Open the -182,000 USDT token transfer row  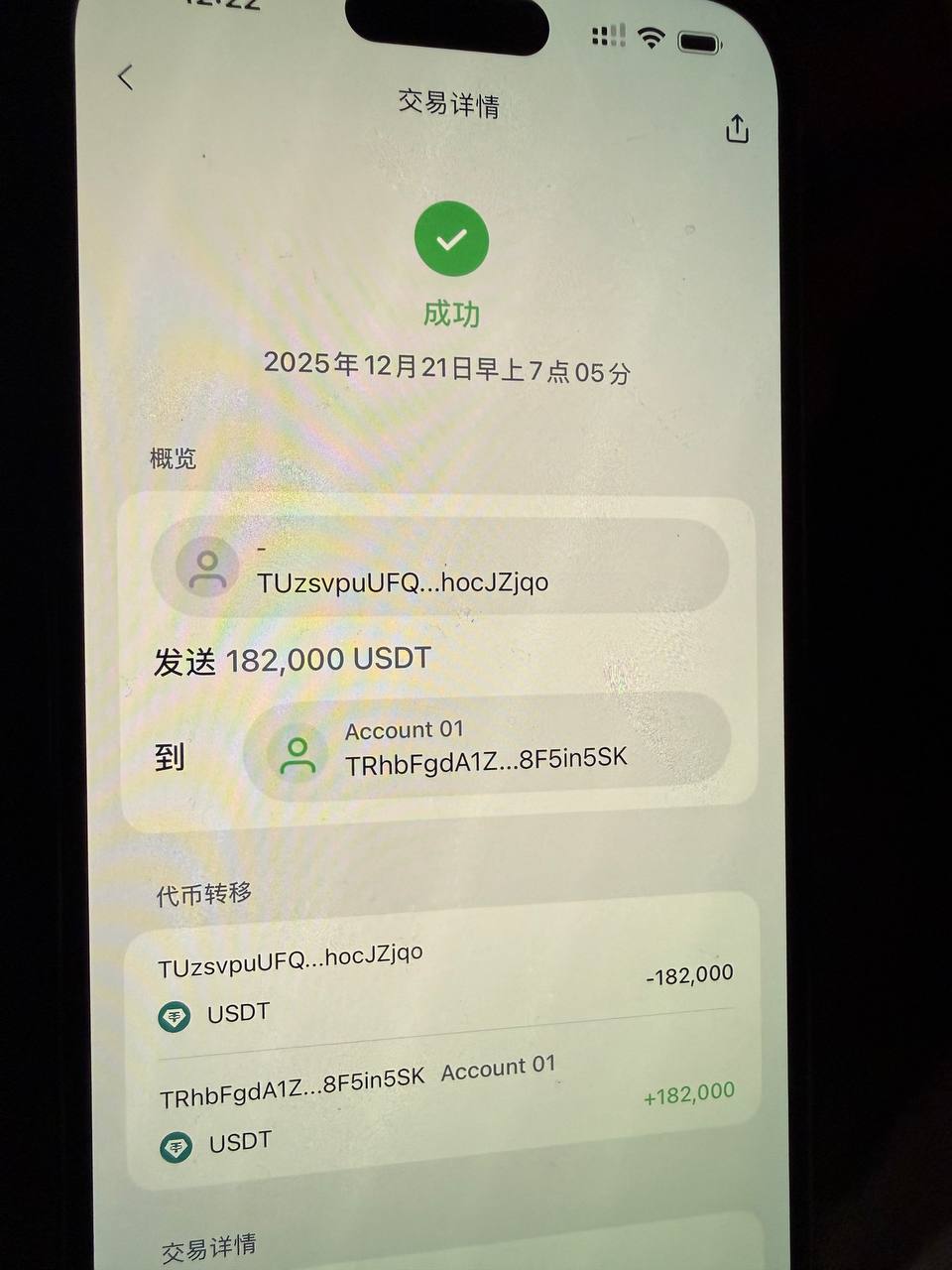coord(444,982)
